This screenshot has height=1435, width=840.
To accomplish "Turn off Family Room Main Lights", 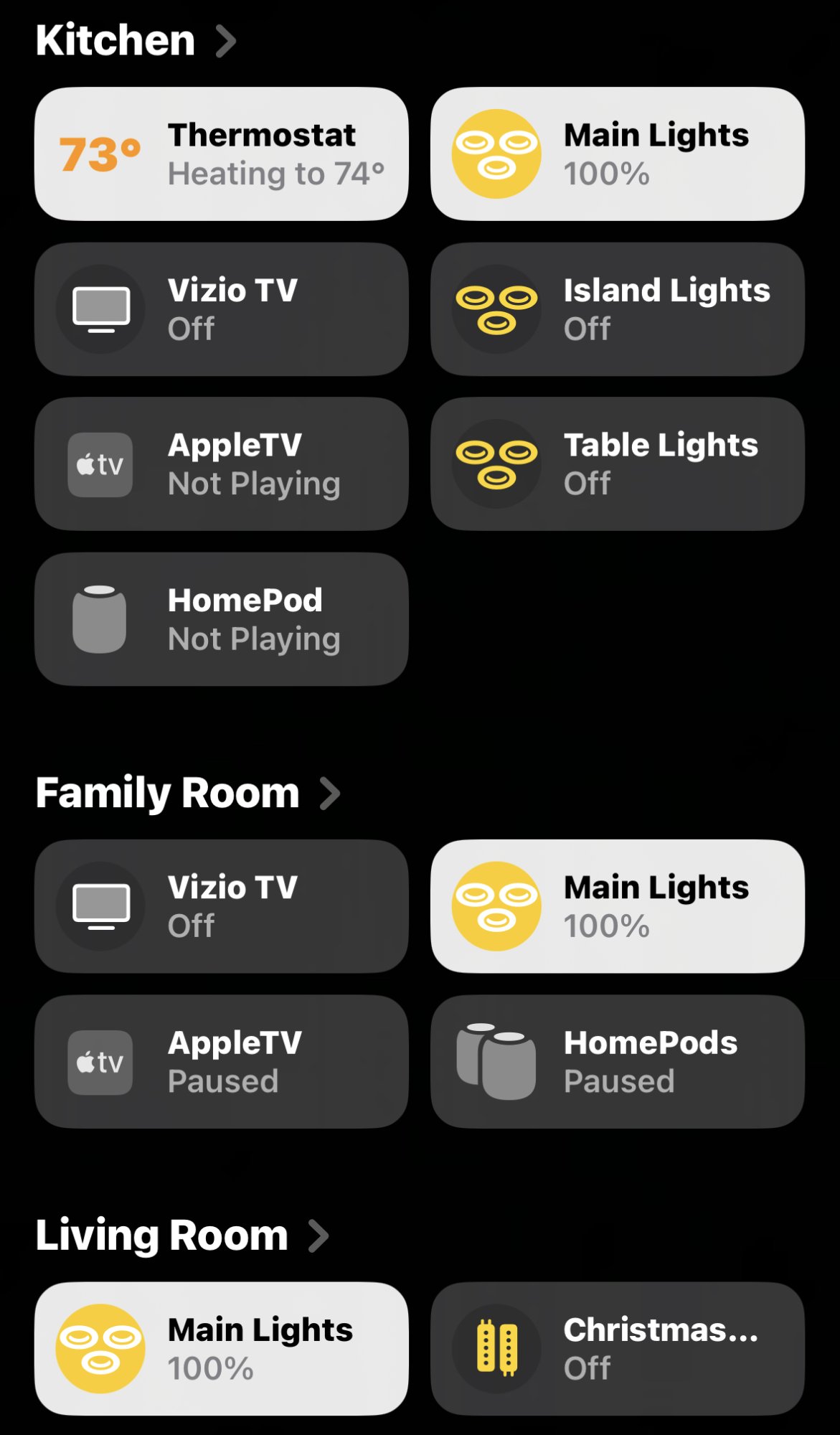I will tap(496, 906).
